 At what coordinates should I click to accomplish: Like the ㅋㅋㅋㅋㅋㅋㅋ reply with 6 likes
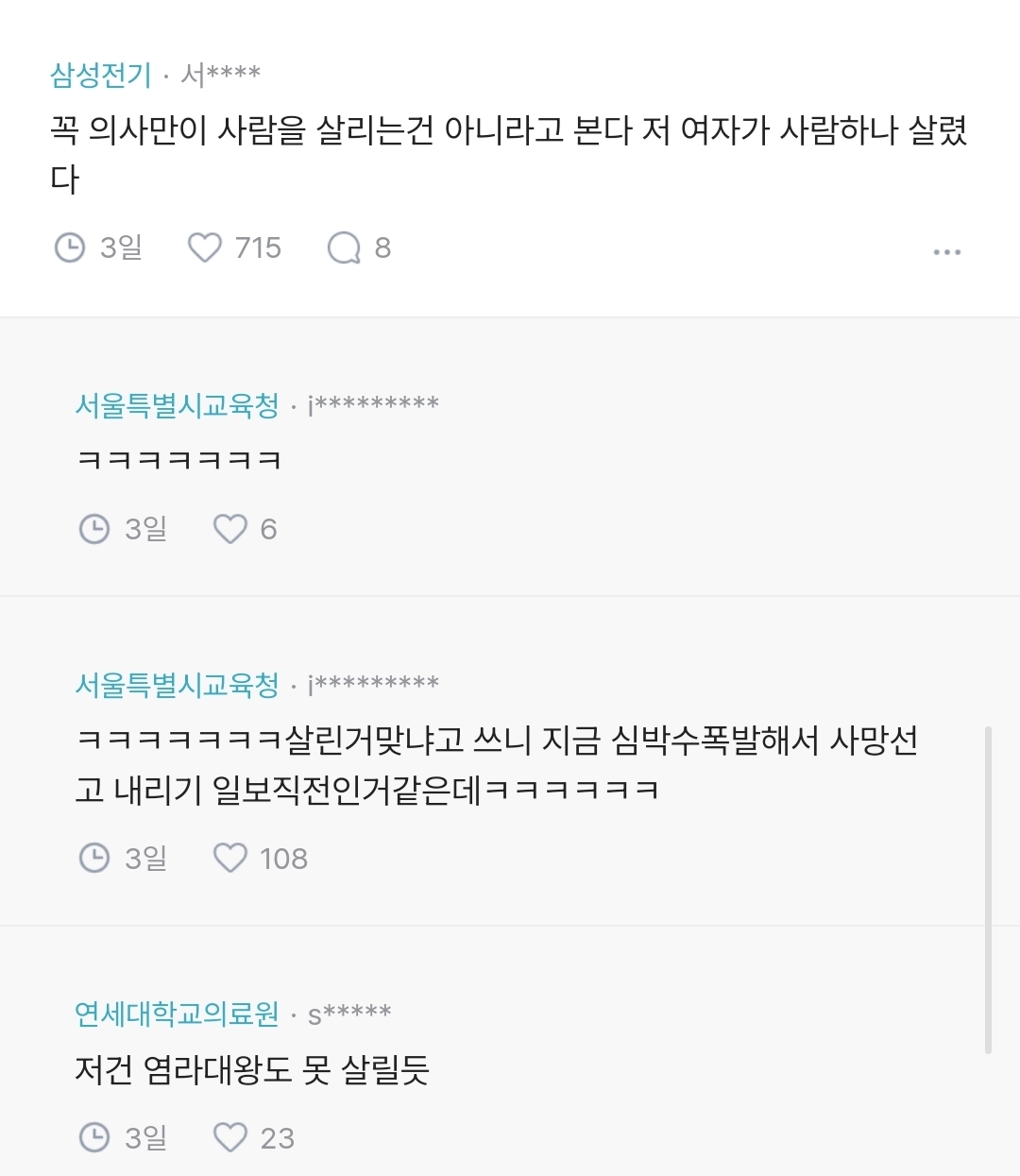coord(229,529)
